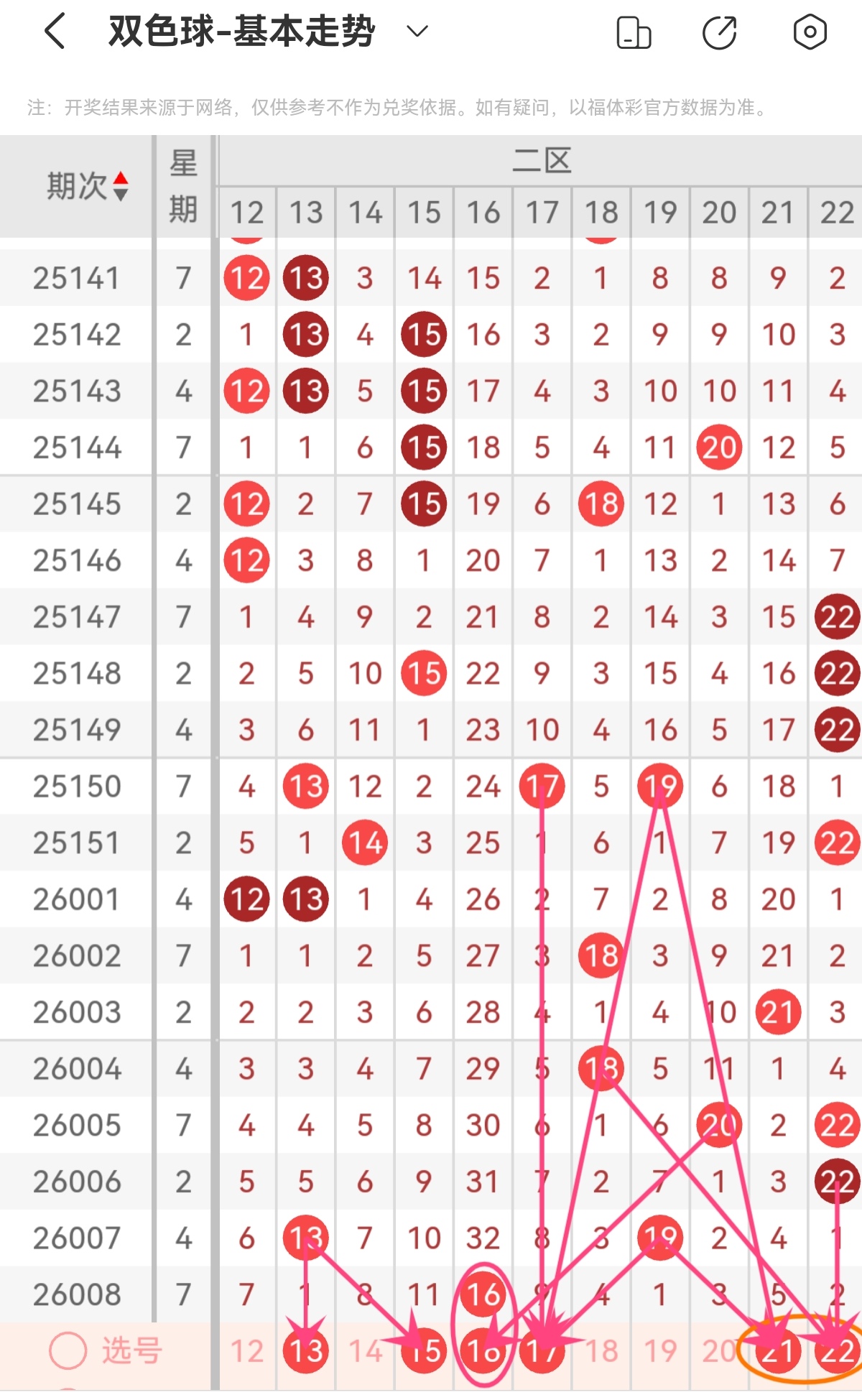Add number 19 in the 选号 row
This screenshot has width=862, height=1400.
tap(660, 1351)
